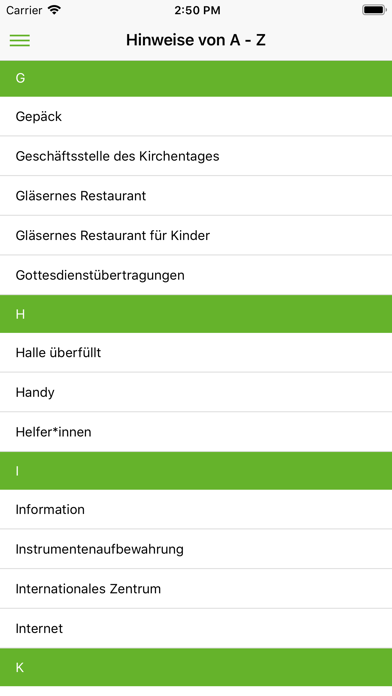Open the Gepäck entry
The image size is (392, 696).
[x=196, y=116]
